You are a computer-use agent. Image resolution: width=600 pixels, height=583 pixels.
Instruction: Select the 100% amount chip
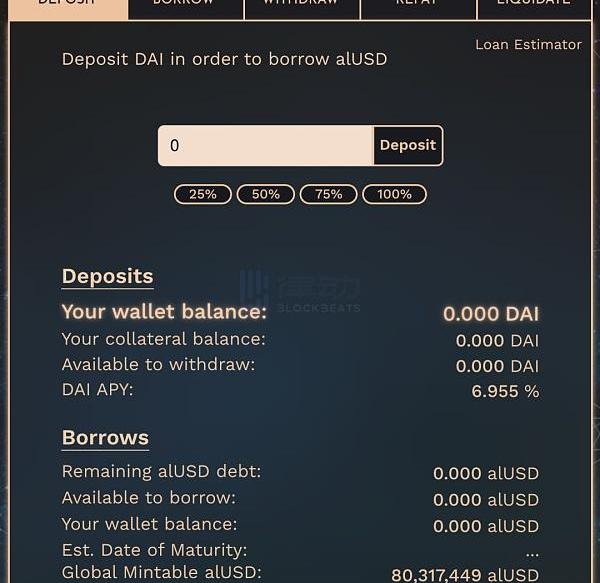coord(394,194)
